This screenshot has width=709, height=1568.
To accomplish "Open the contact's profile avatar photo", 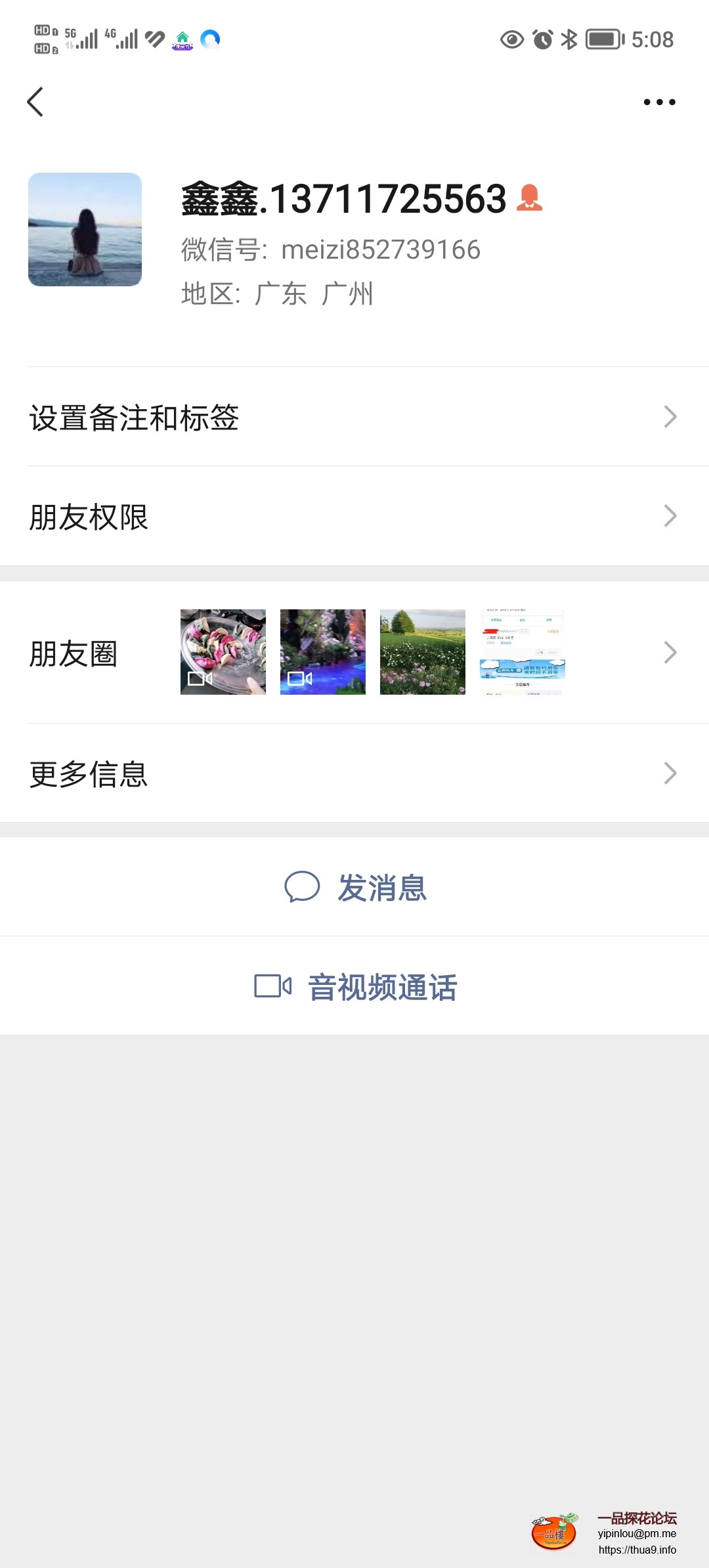I will pyautogui.click(x=85, y=229).
